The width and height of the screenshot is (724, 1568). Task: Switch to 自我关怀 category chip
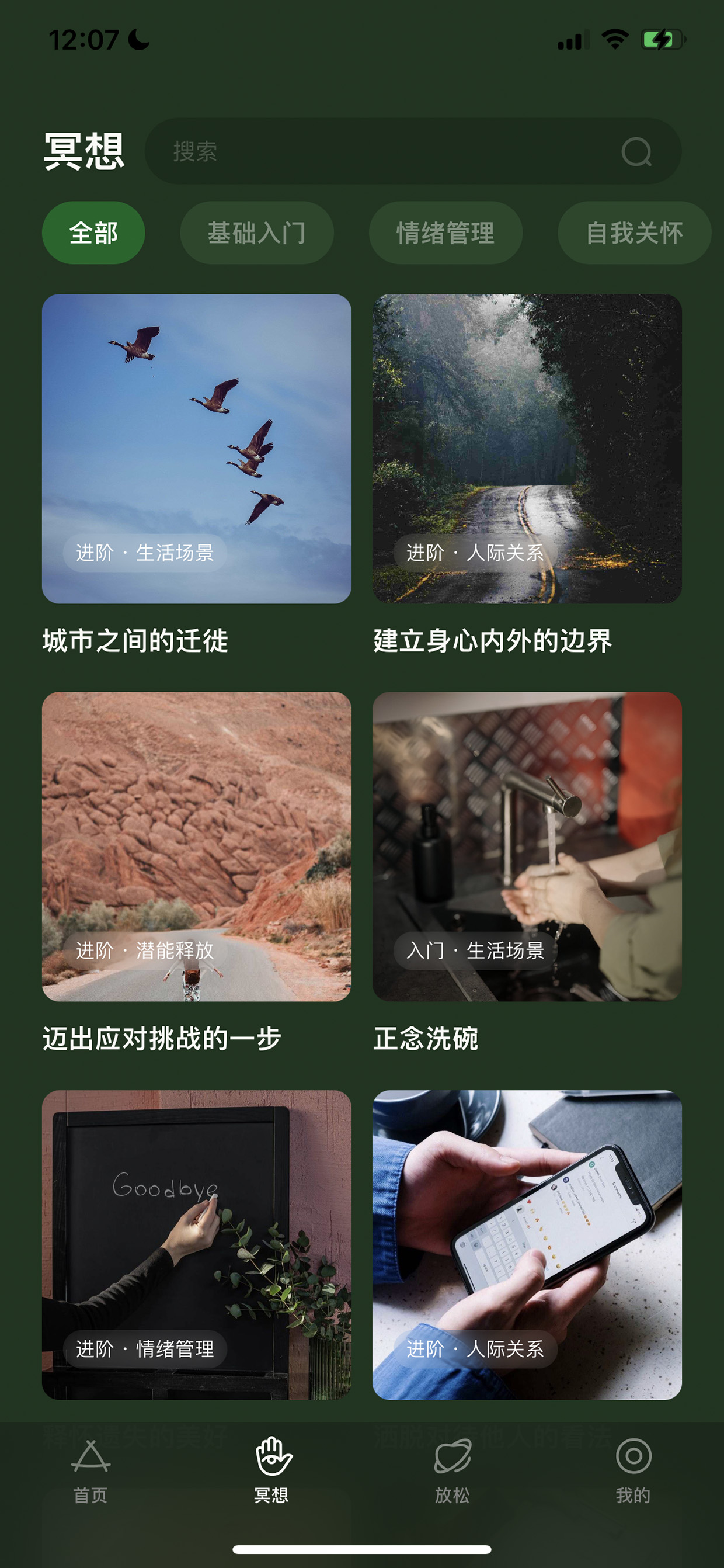click(x=634, y=233)
